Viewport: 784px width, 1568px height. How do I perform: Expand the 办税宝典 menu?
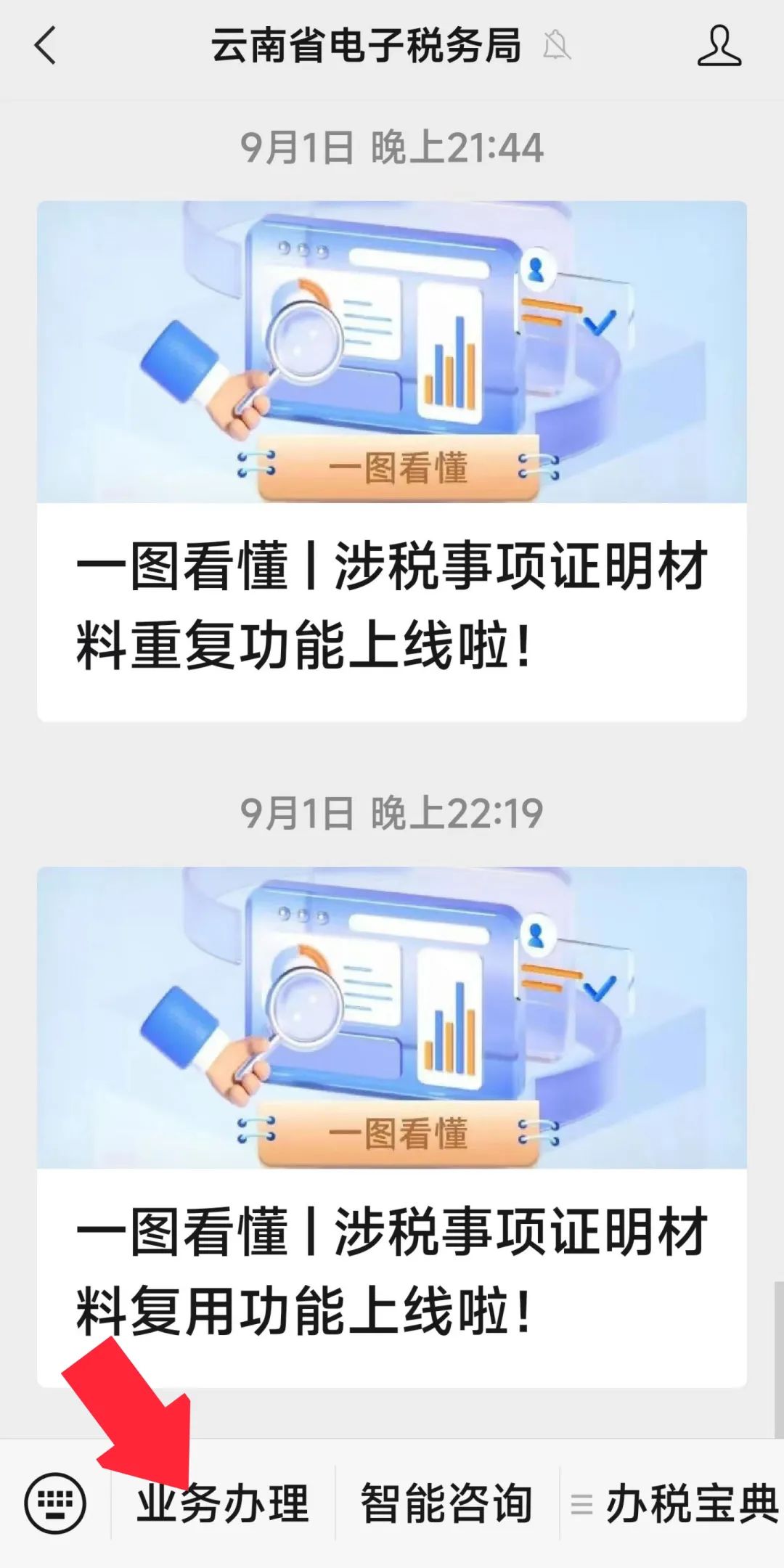click(x=672, y=1503)
